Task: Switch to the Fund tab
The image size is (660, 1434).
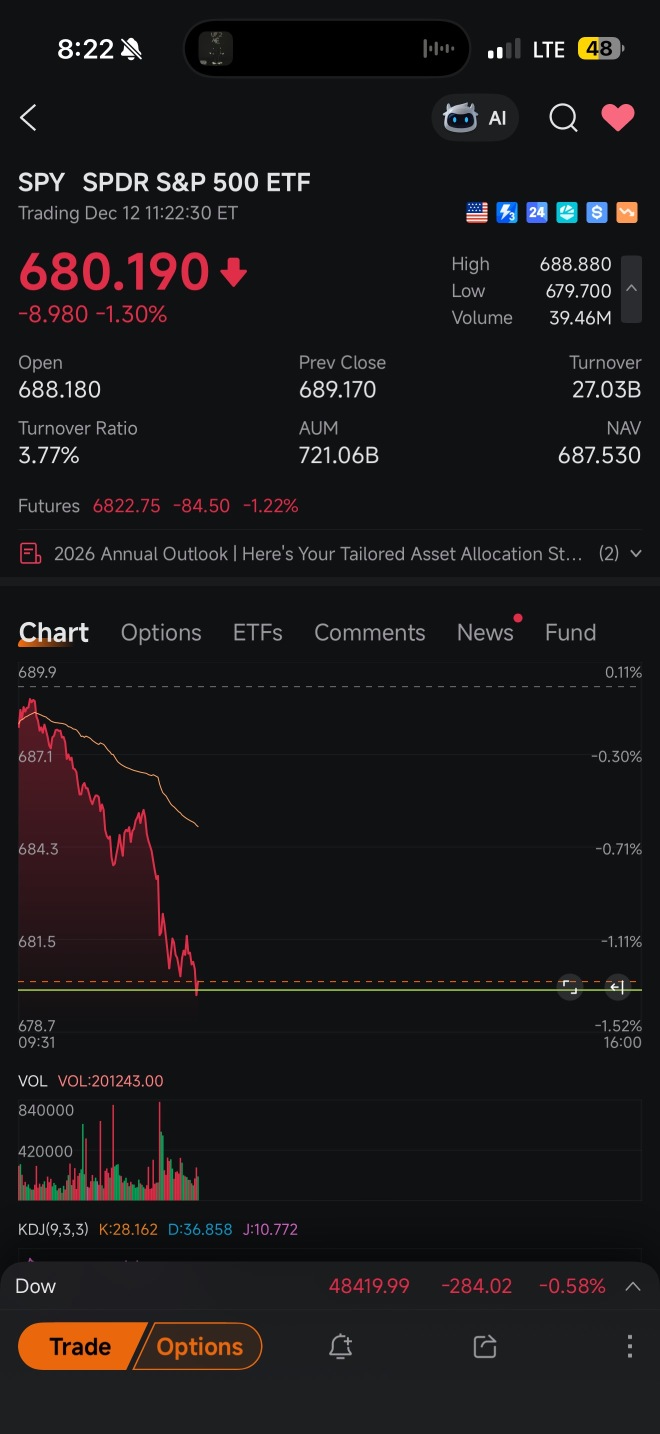Action: [570, 632]
